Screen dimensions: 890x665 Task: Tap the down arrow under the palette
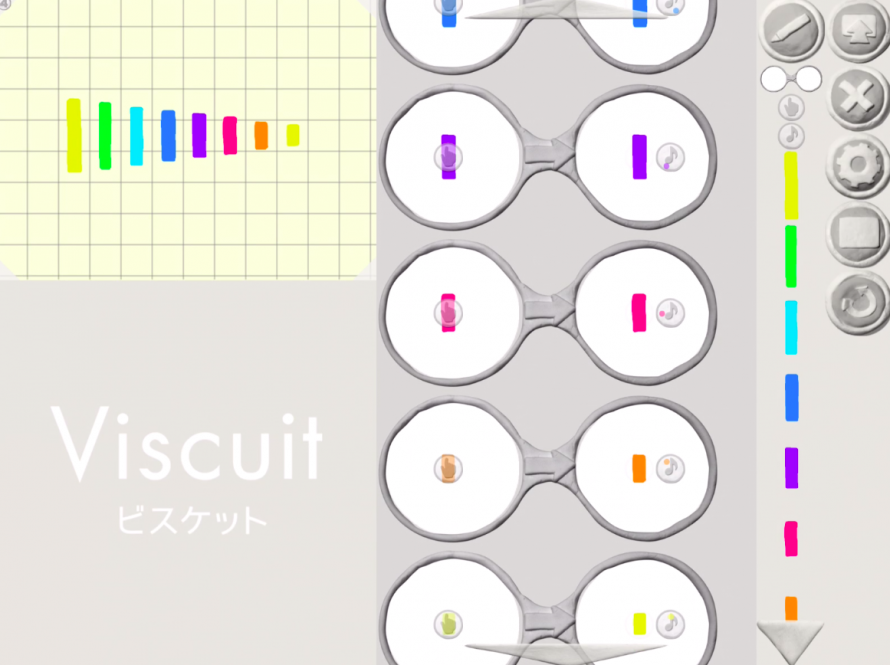click(x=790, y=640)
